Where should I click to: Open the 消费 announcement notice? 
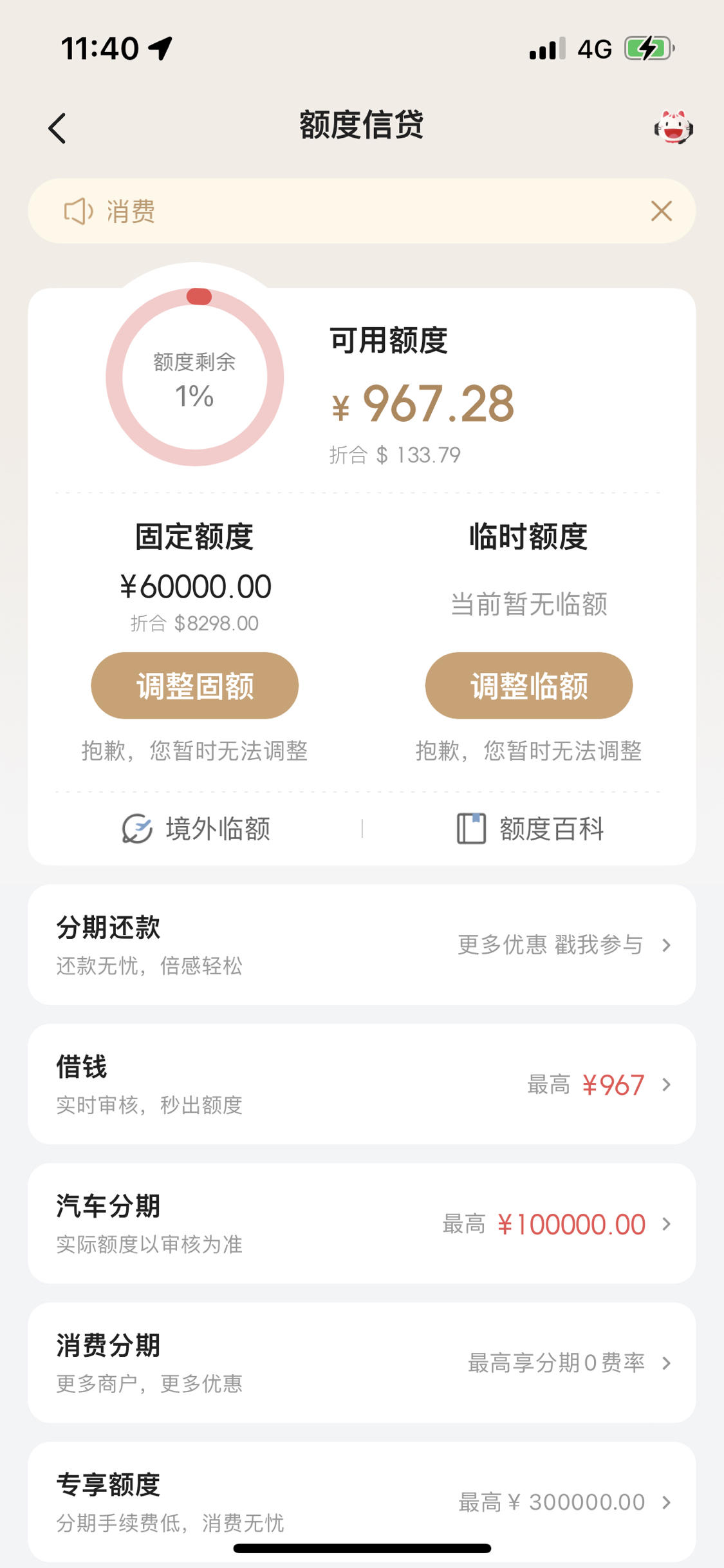pyautogui.click(x=335, y=211)
